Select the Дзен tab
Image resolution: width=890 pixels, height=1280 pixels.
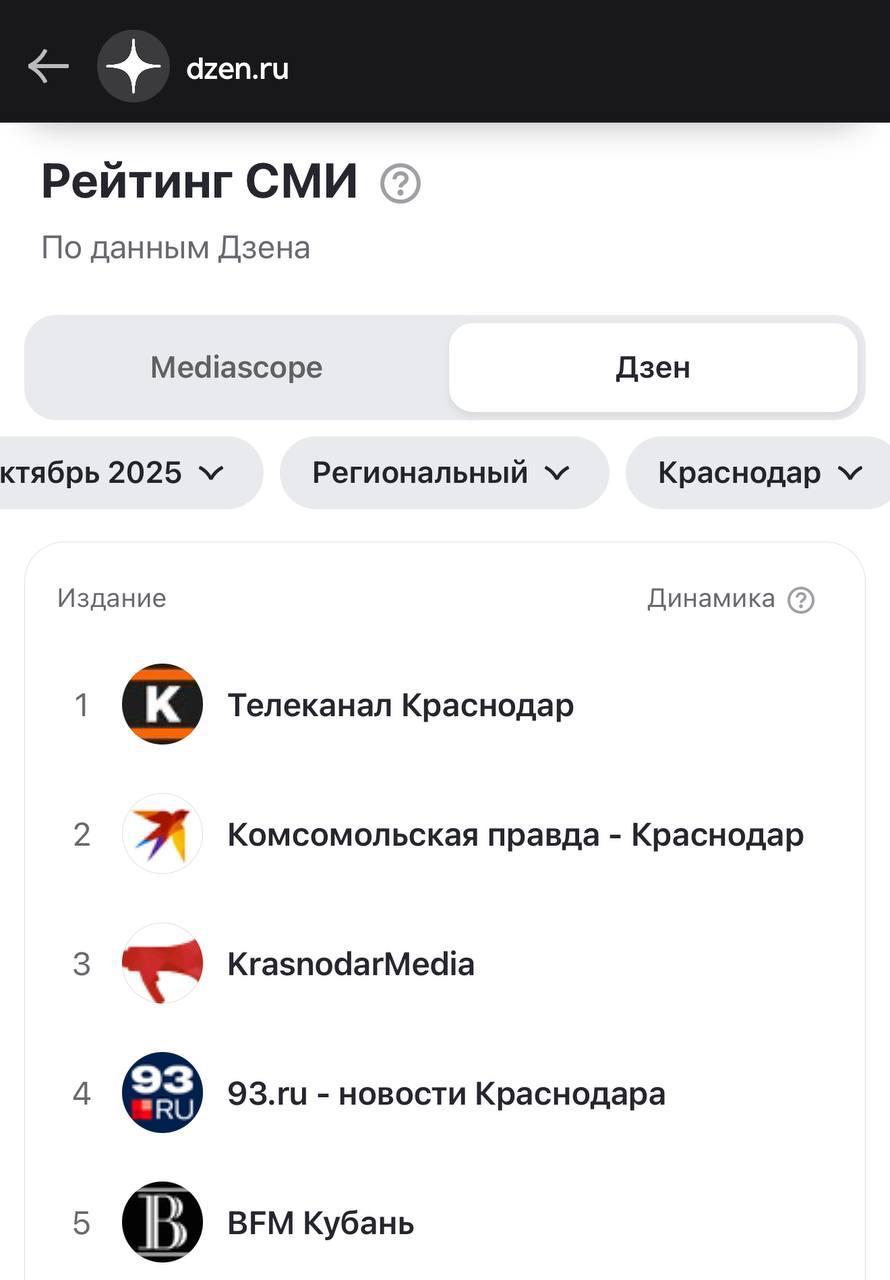(x=652, y=367)
